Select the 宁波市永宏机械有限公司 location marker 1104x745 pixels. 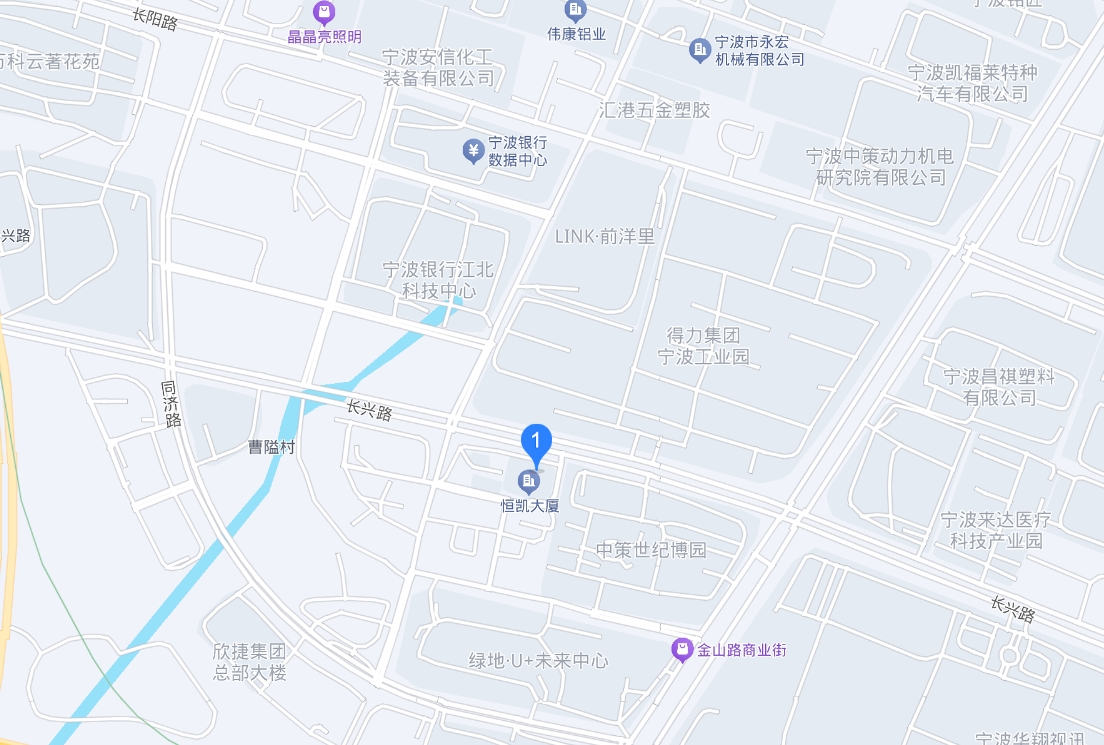click(x=700, y=50)
